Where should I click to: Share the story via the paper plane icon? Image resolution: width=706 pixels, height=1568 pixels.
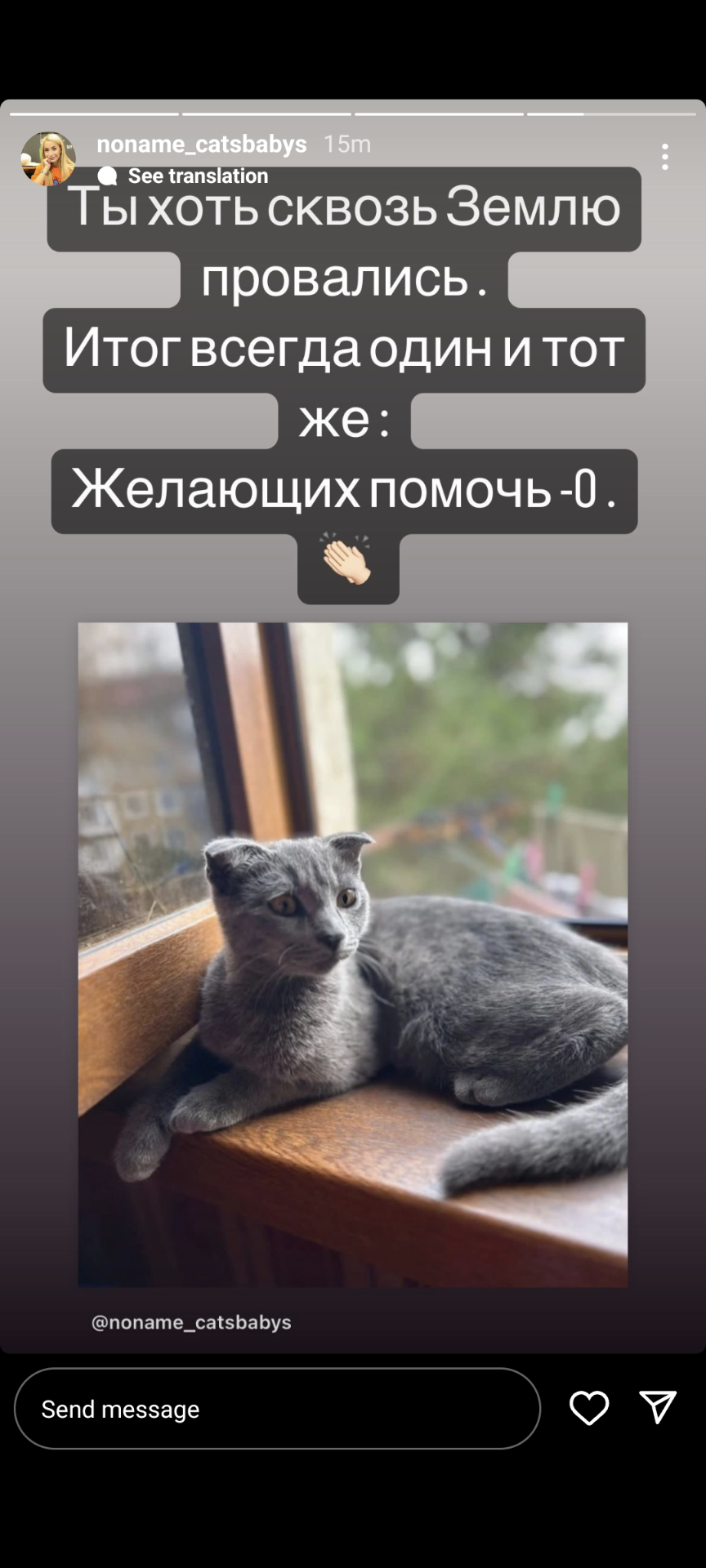(658, 1407)
